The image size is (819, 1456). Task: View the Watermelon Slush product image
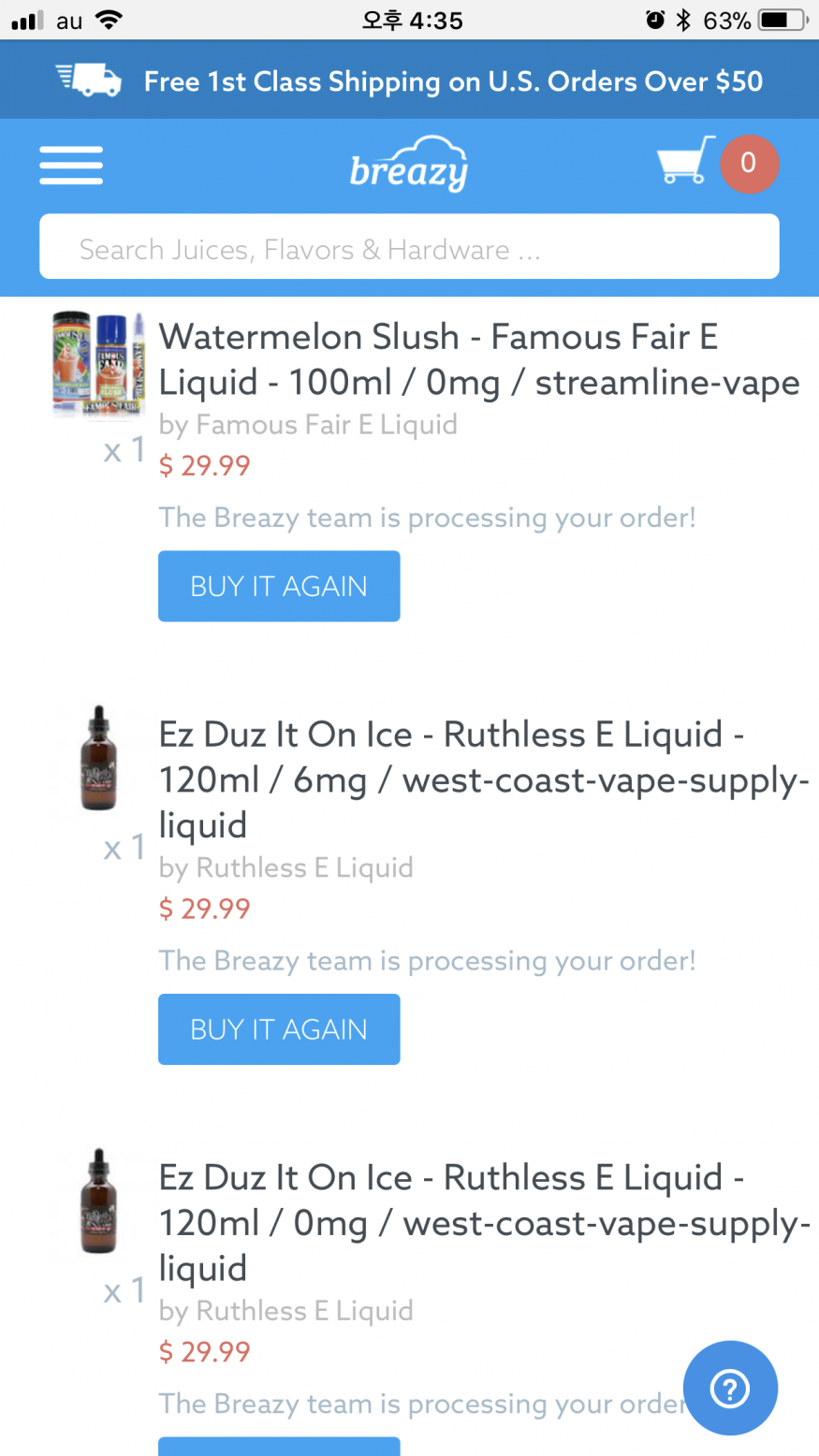pyautogui.click(x=98, y=365)
